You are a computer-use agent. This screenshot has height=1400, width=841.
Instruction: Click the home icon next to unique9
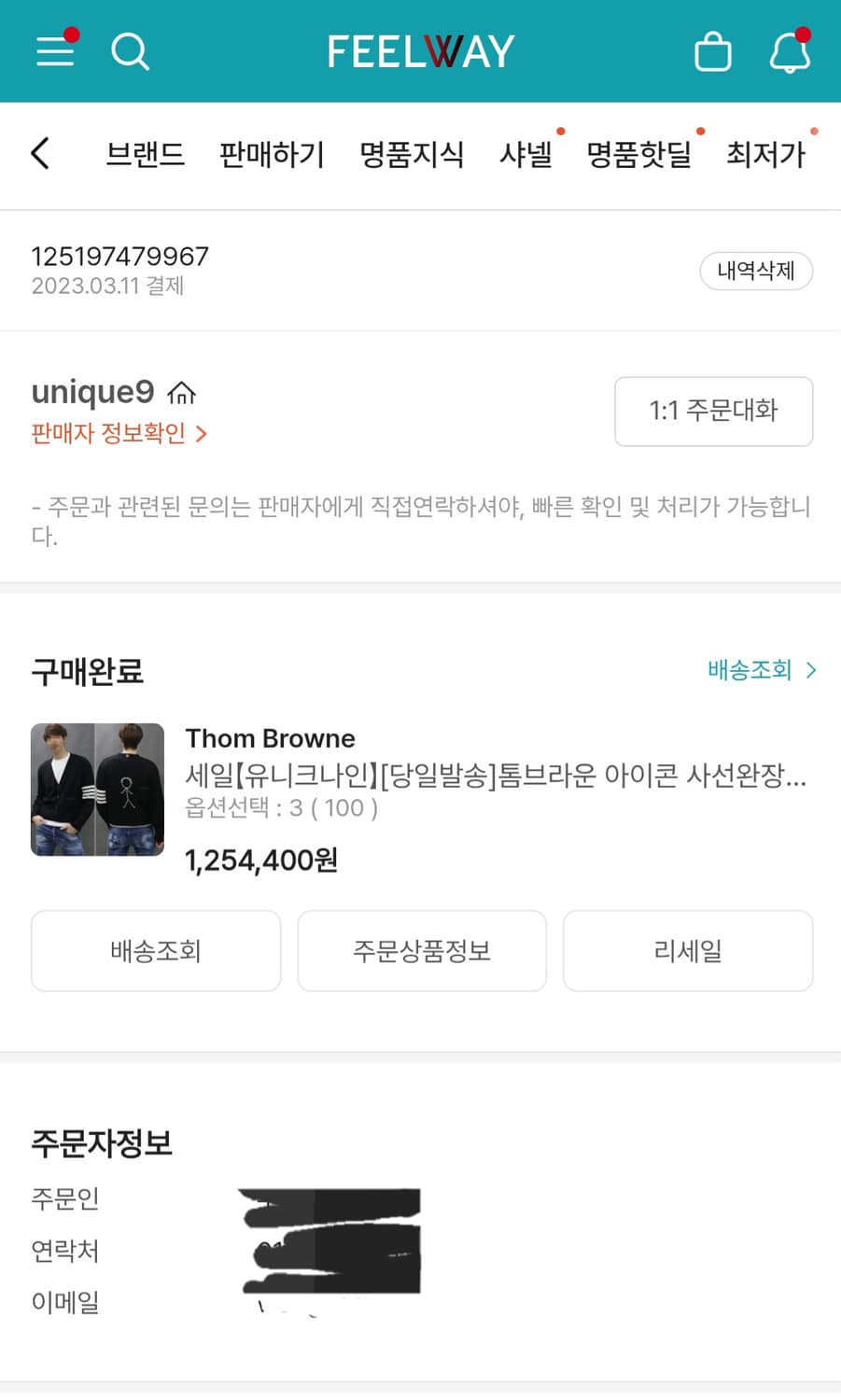click(x=183, y=393)
